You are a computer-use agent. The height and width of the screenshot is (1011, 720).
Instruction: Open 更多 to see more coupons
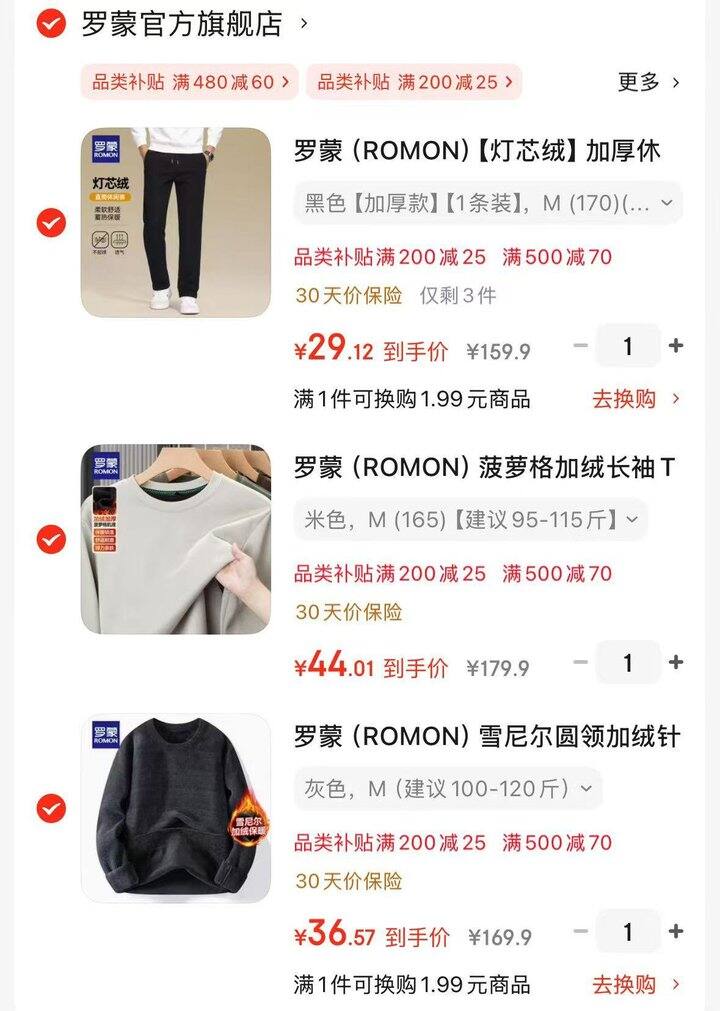(x=638, y=83)
